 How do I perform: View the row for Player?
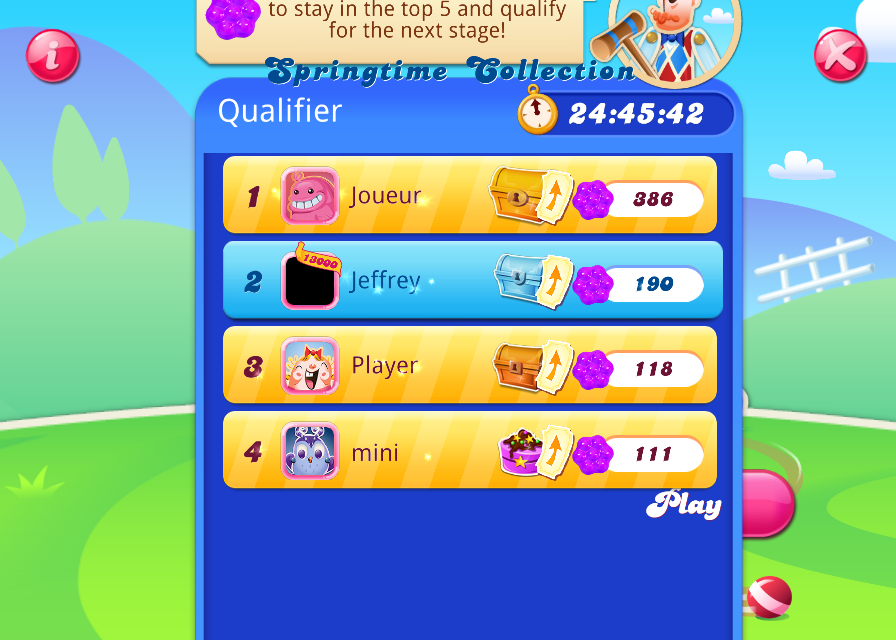pyautogui.click(x=469, y=366)
